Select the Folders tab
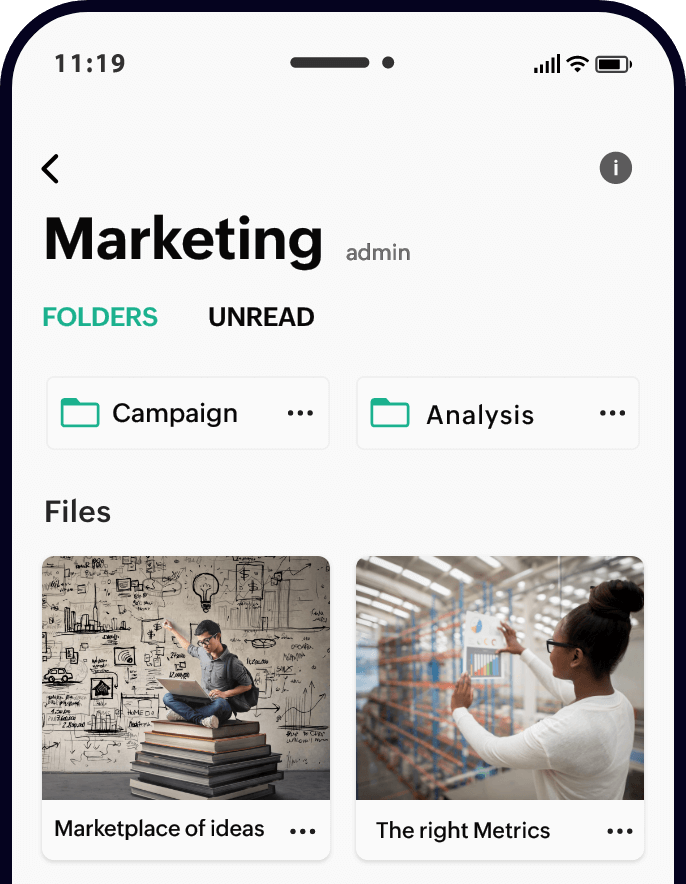Screen dimensions: 686x884 [100, 317]
